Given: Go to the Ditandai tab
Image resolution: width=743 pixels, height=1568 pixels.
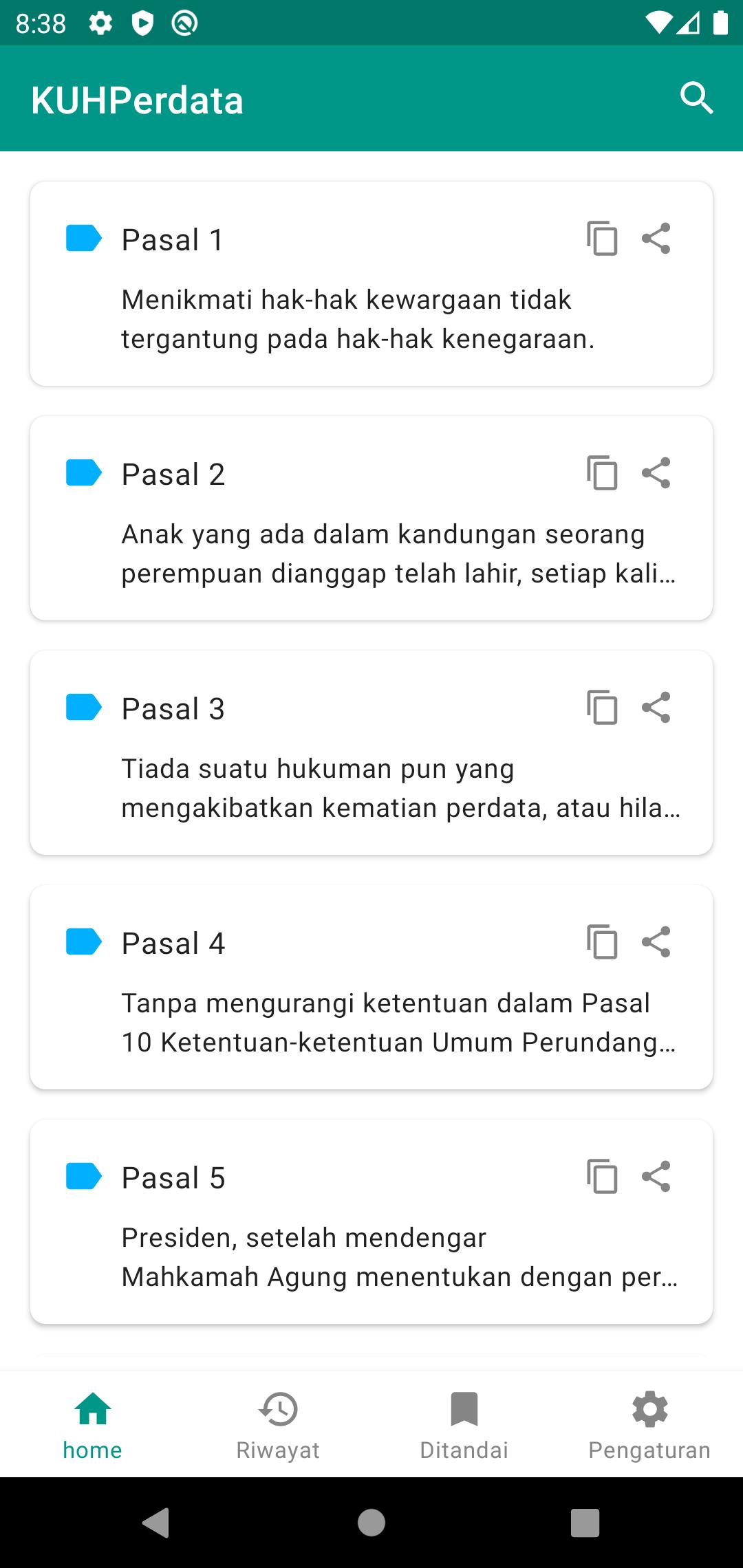Looking at the screenshot, I should (x=464, y=1424).
